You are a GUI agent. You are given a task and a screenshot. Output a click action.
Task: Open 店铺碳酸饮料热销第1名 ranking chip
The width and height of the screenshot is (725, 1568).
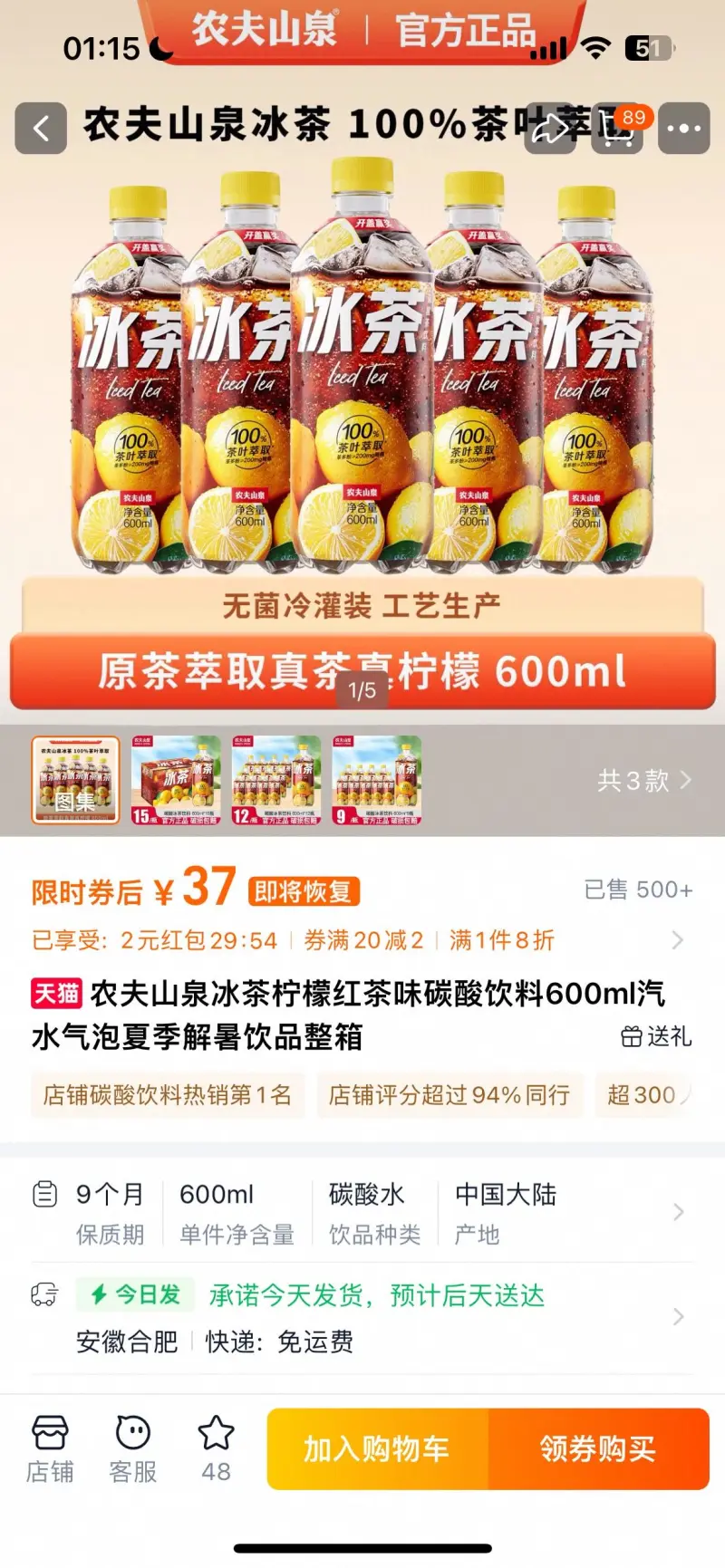pos(168,1095)
